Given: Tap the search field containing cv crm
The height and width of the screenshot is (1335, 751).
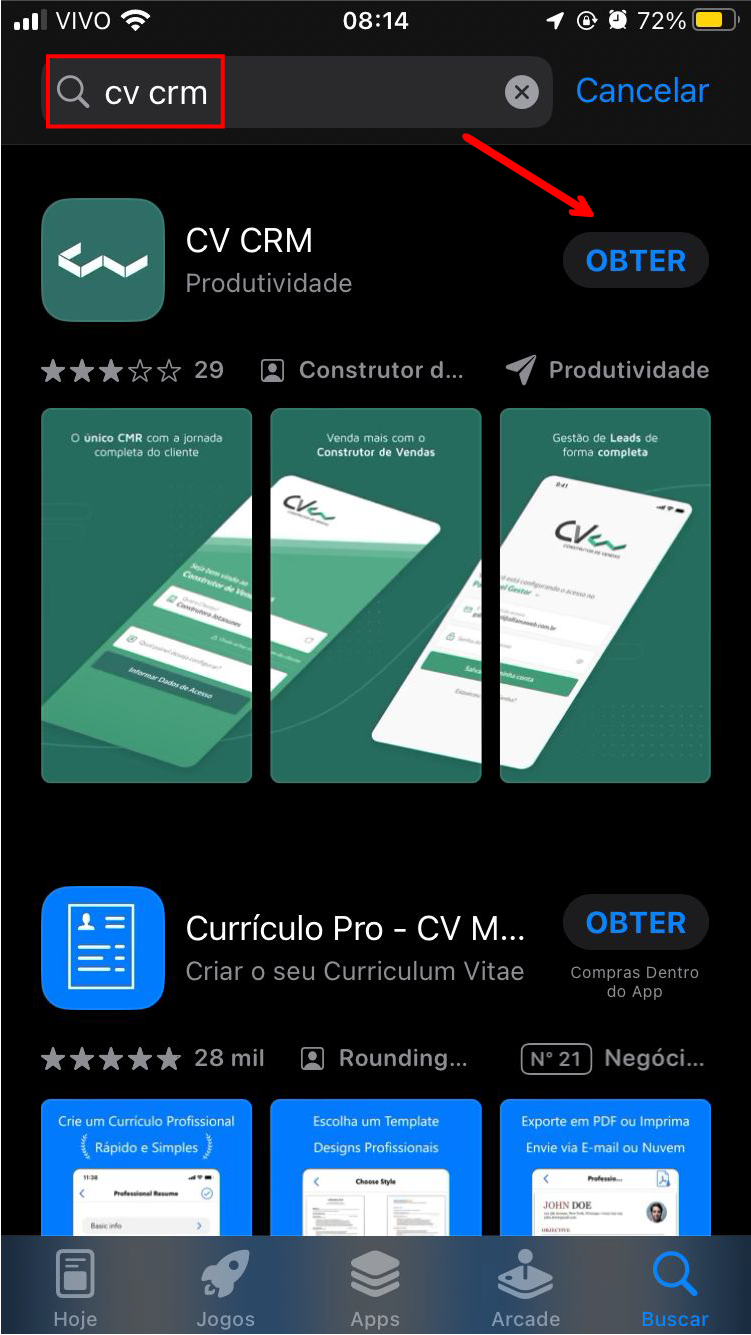Looking at the screenshot, I should click(x=300, y=92).
